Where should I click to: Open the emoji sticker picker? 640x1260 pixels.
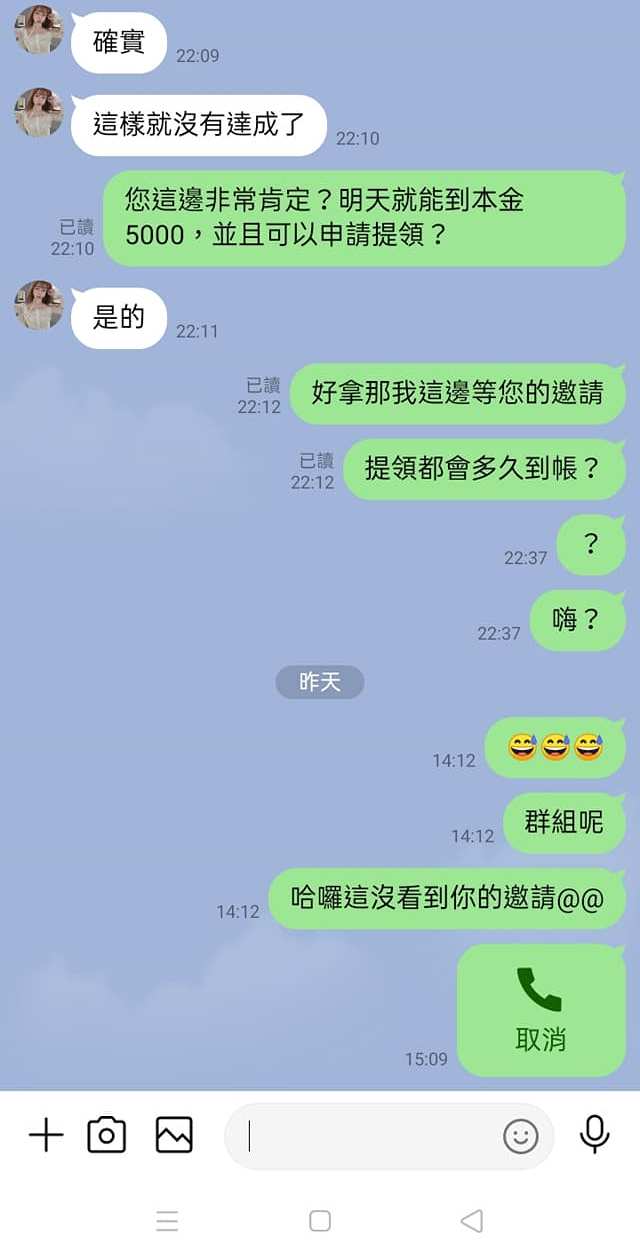click(x=520, y=1136)
